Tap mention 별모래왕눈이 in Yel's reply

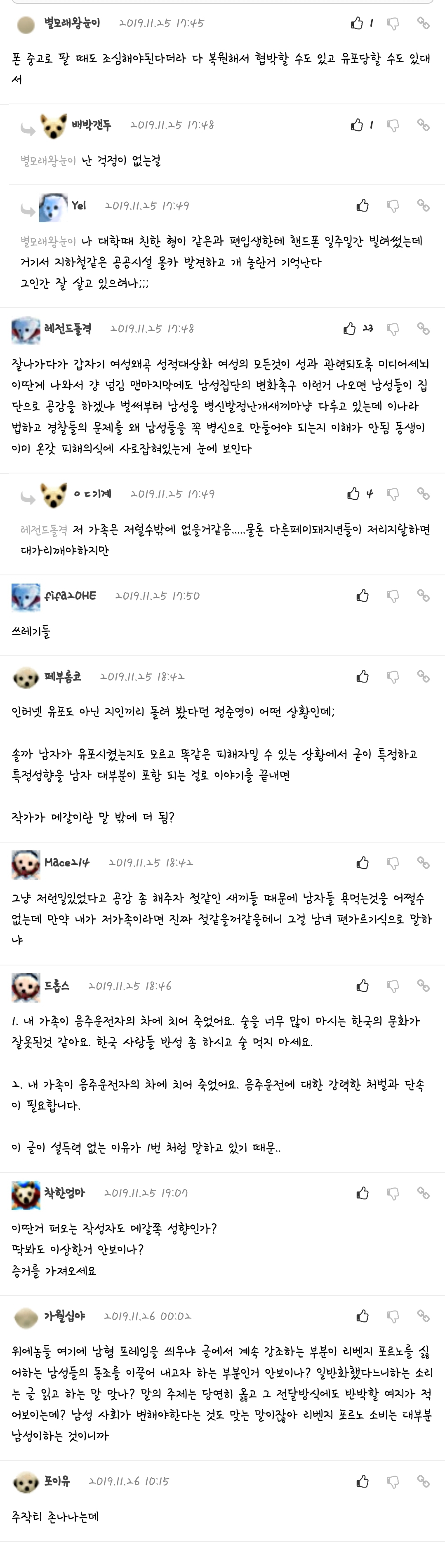pyautogui.click(x=48, y=241)
